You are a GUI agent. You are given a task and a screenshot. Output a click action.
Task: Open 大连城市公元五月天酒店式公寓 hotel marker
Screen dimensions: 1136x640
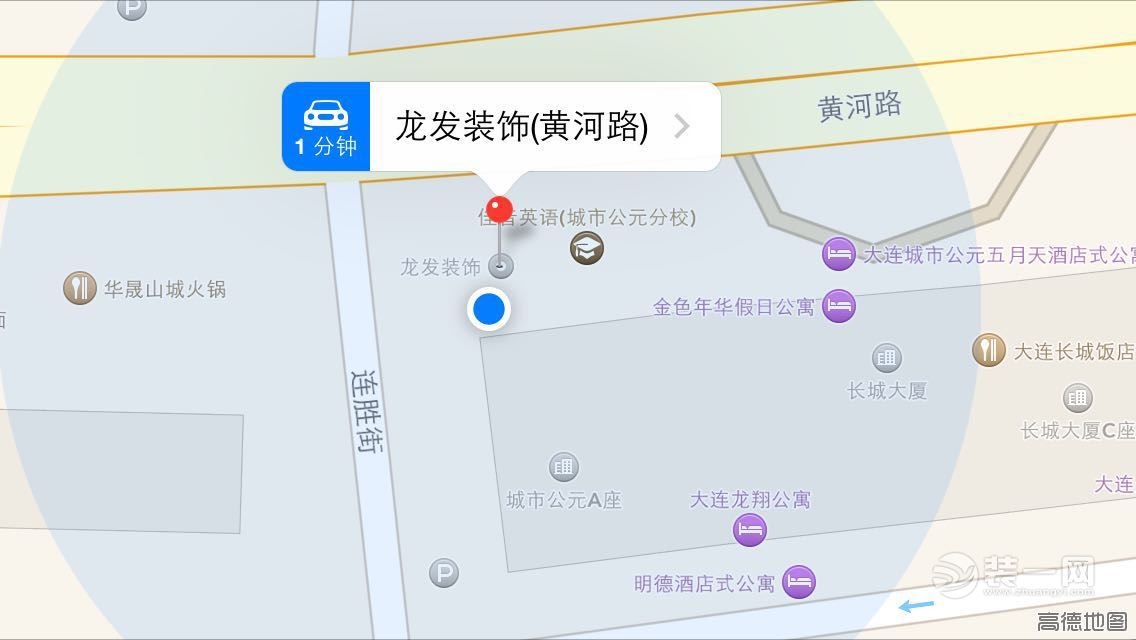838,254
